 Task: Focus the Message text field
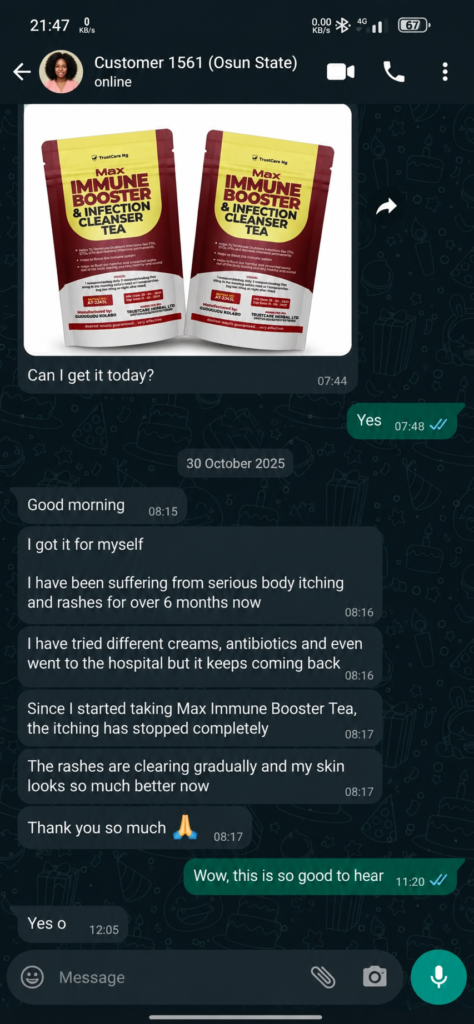[x=176, y=977]
